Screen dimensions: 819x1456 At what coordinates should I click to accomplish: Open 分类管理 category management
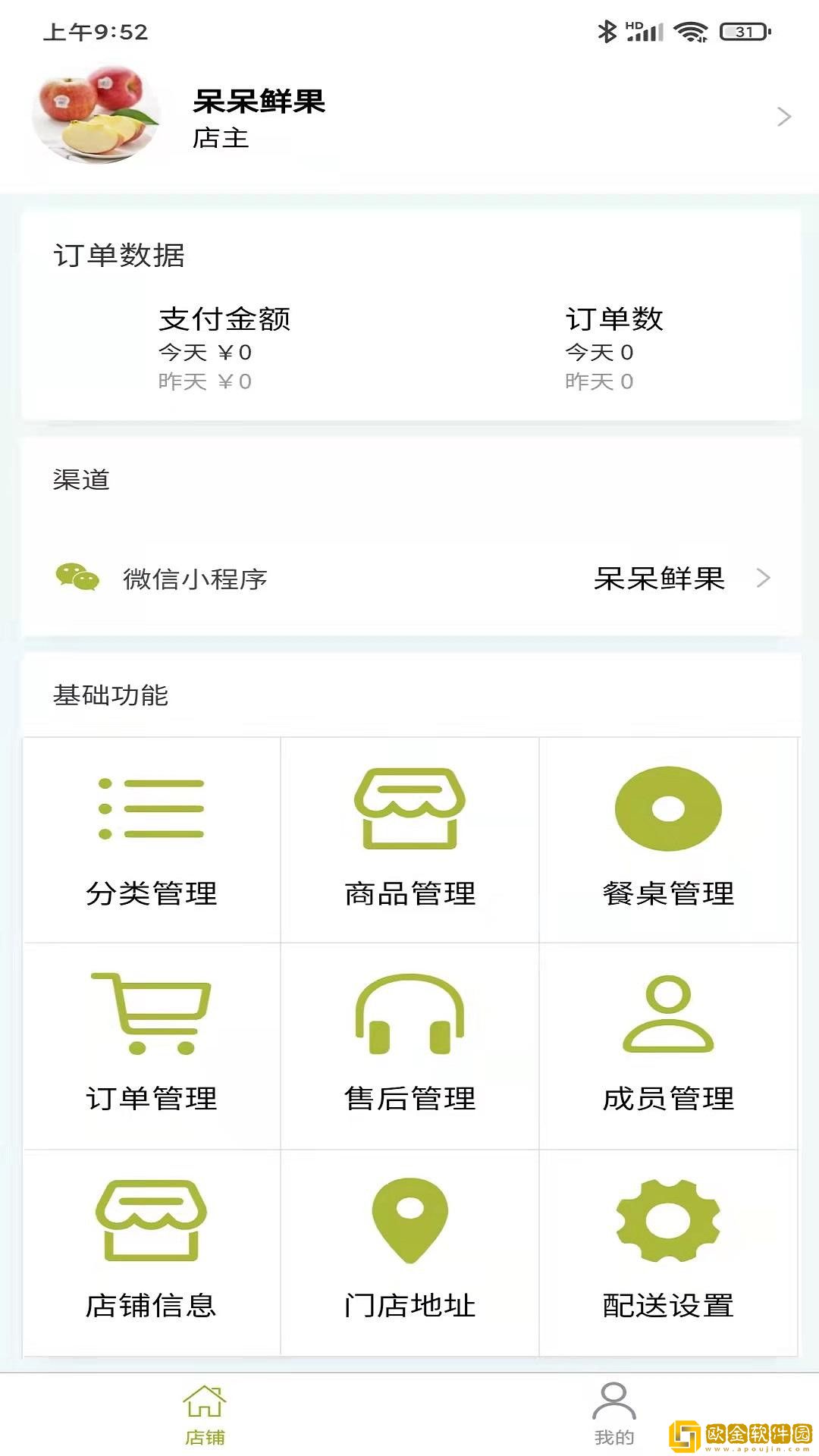click(152, 840)
